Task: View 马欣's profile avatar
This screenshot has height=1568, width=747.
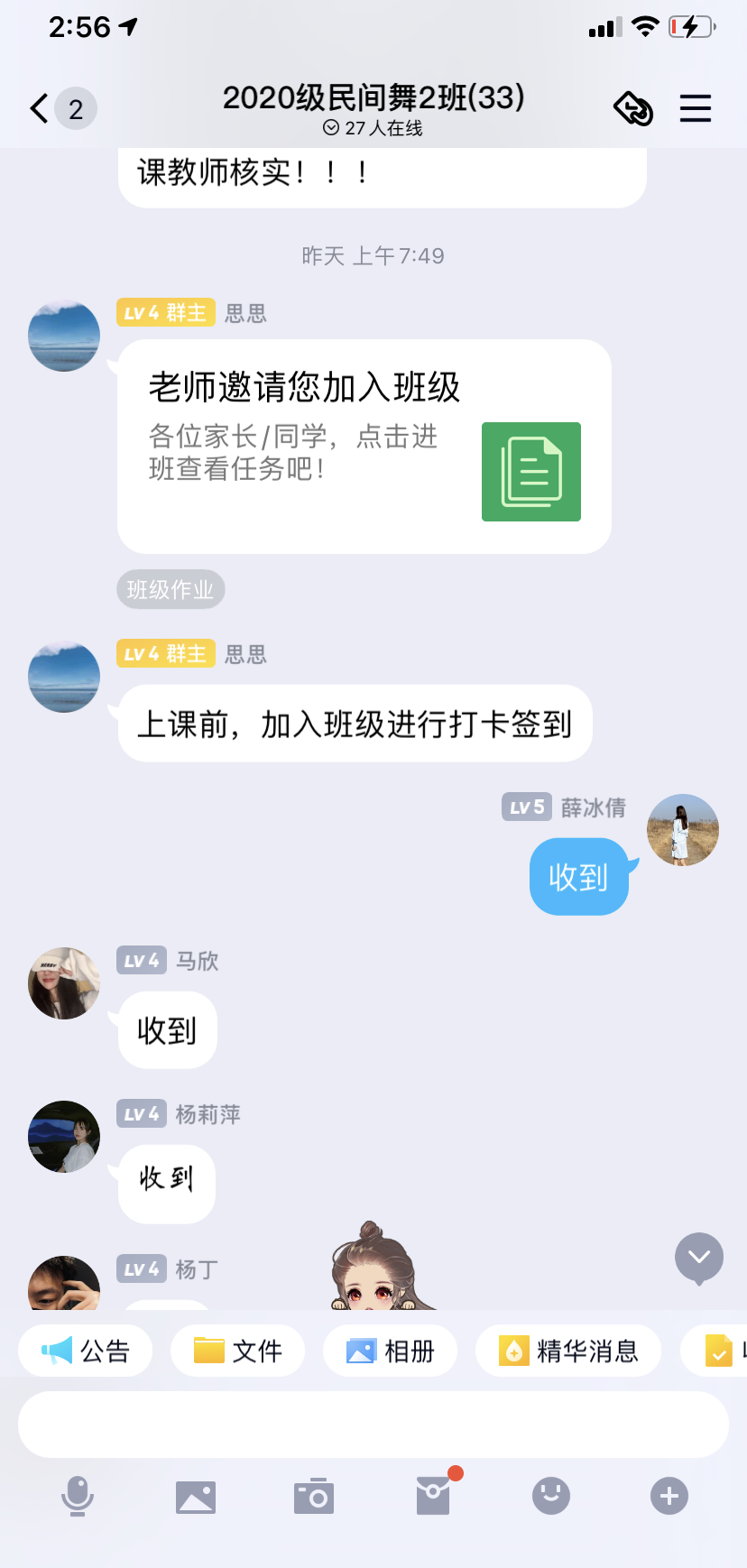Action: coord(64,983)
